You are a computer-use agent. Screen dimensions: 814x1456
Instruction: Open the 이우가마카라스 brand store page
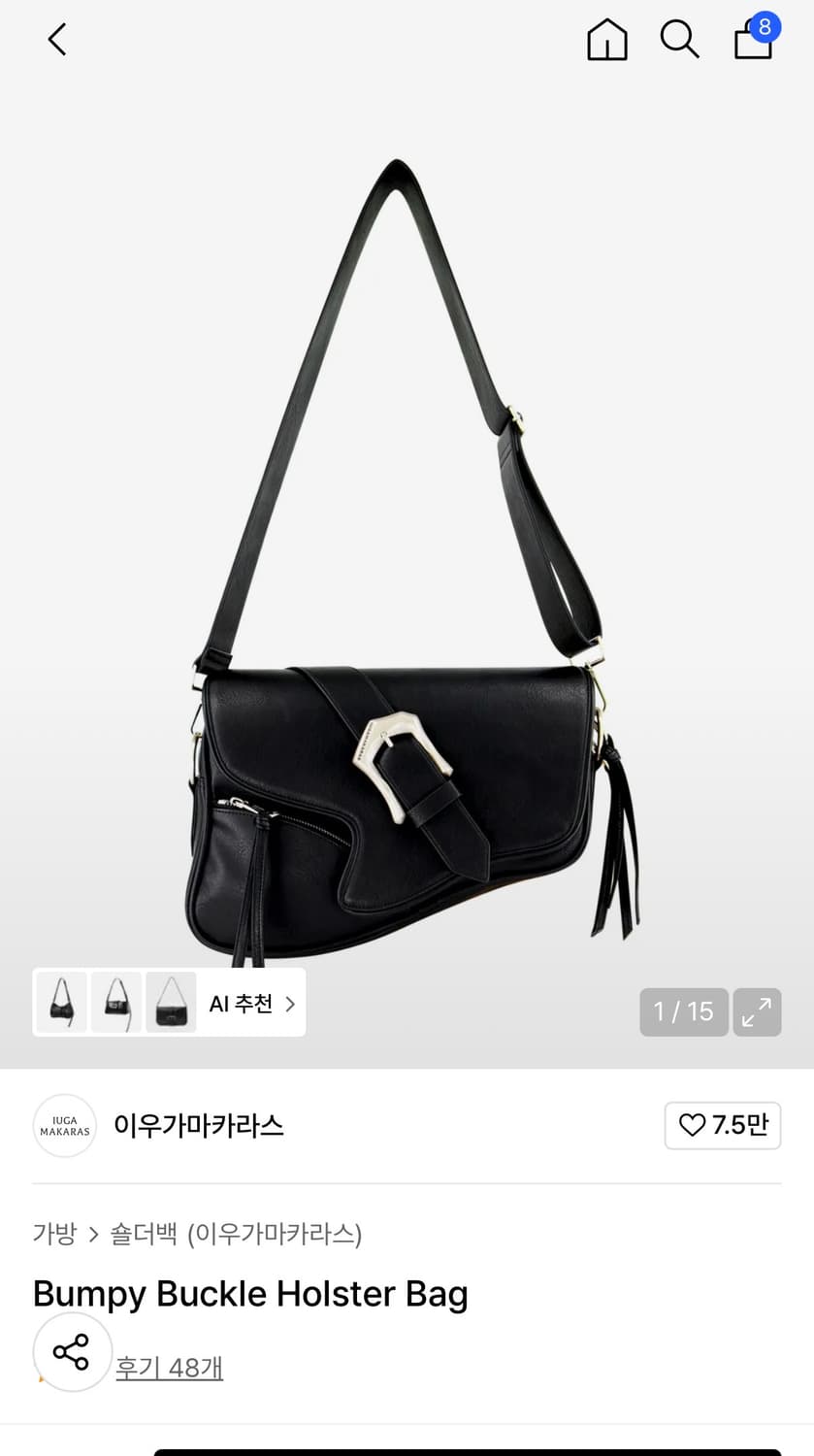199,1126
